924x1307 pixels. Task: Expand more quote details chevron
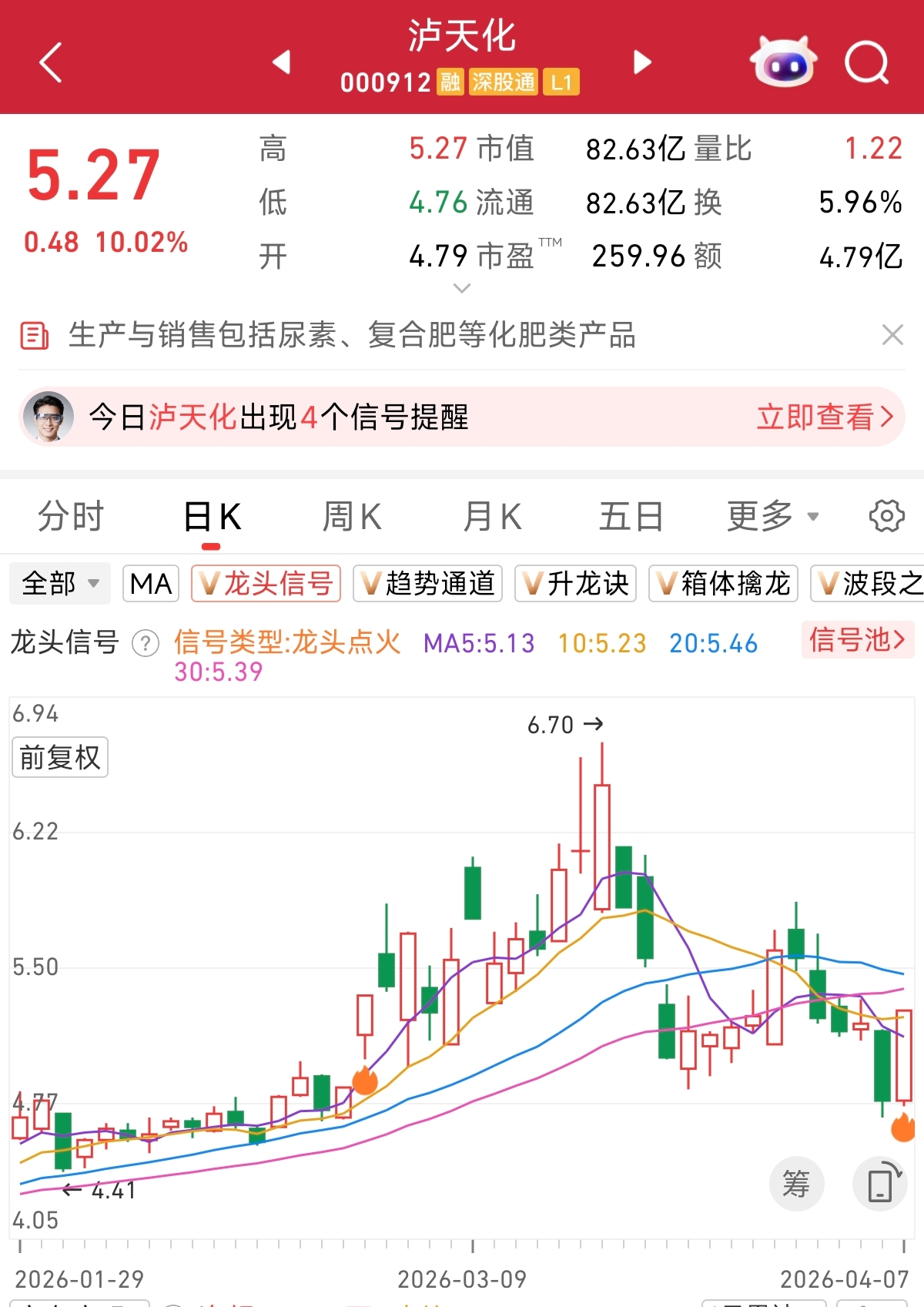click(x=462, y=289)
